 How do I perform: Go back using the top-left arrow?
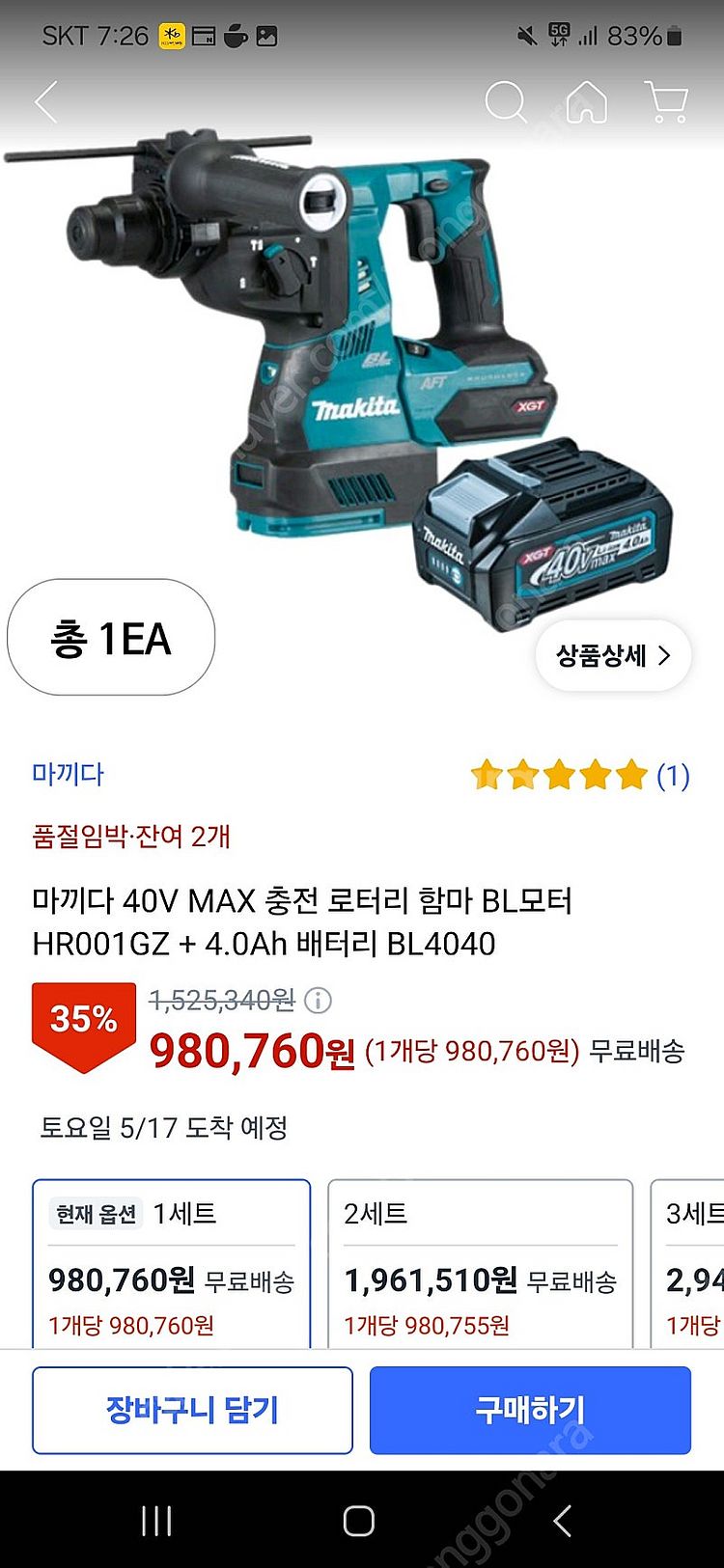(46, 101)
